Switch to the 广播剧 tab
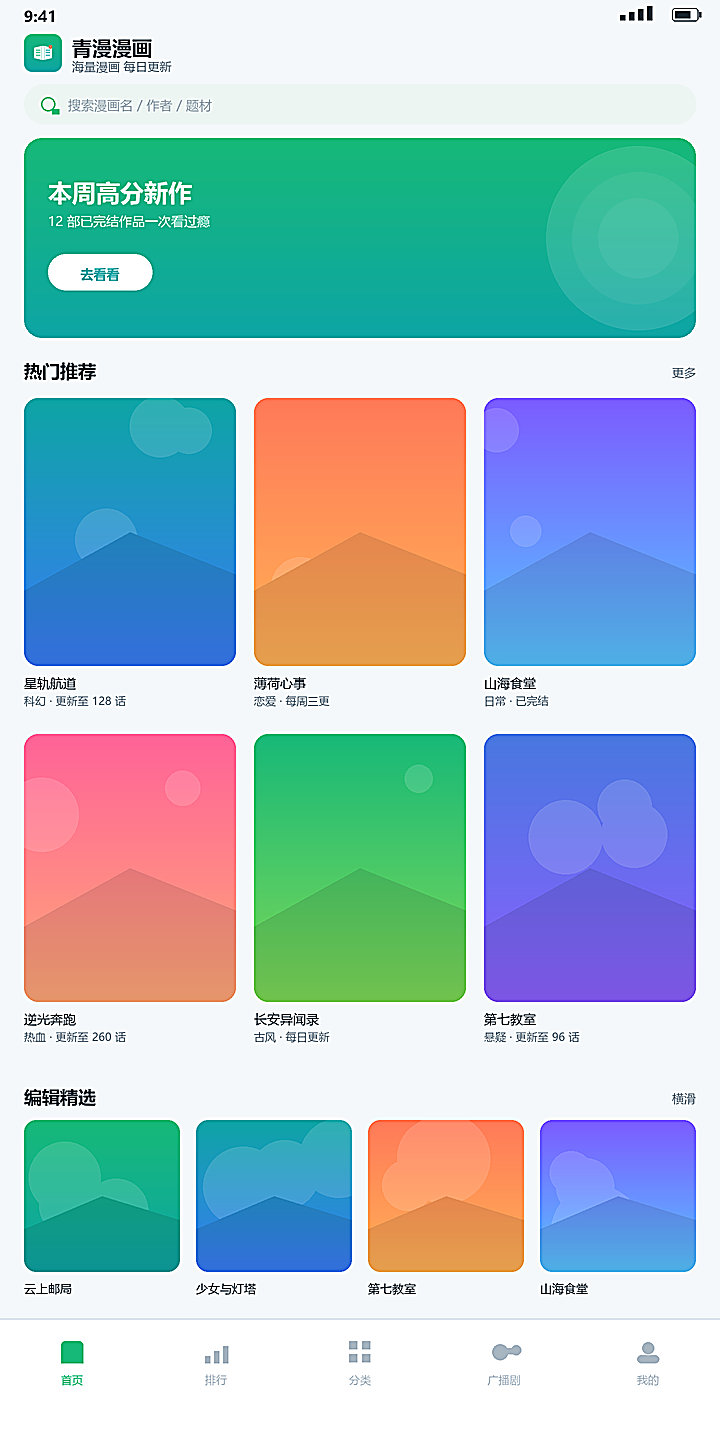 [504, 1364]
